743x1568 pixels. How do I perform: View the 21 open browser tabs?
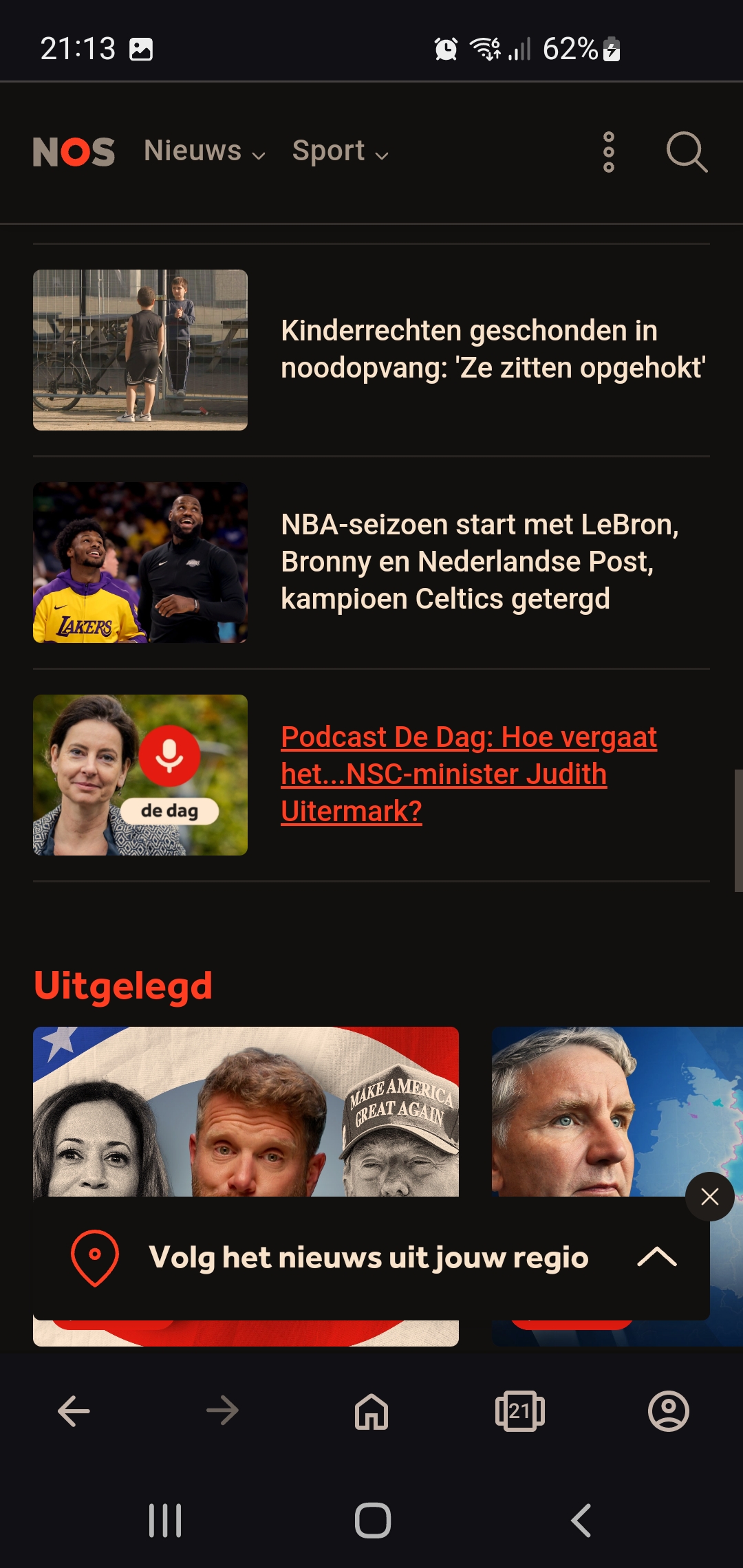(x=520, y=1412)
